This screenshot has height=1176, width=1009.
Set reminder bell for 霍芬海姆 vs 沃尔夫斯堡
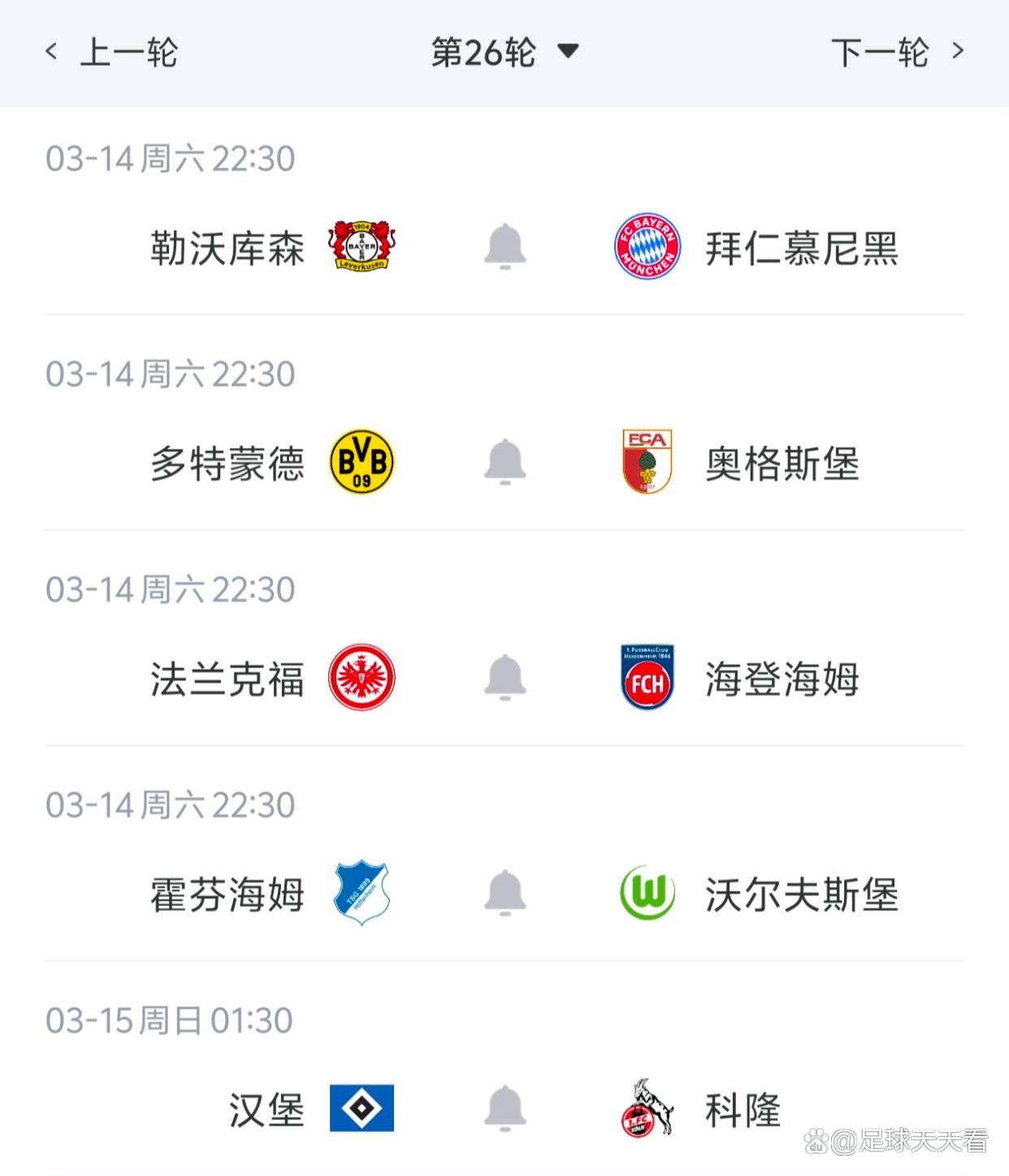point(505,892)
